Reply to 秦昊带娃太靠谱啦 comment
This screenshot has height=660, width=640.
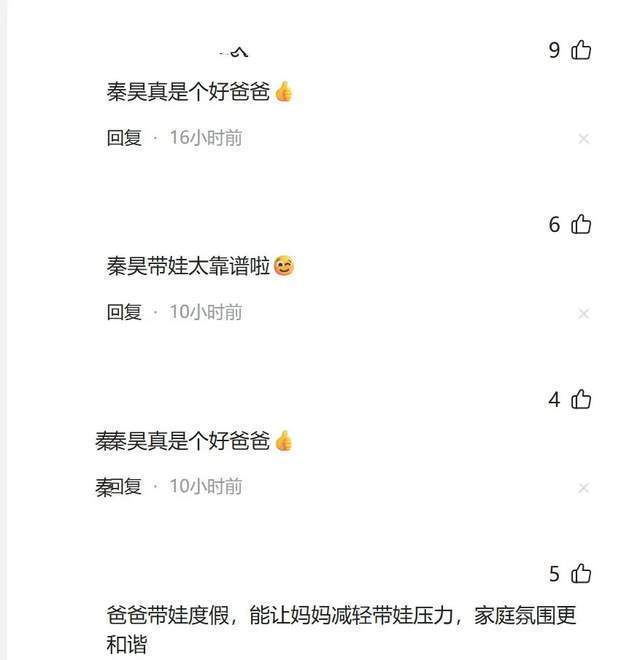124,312
